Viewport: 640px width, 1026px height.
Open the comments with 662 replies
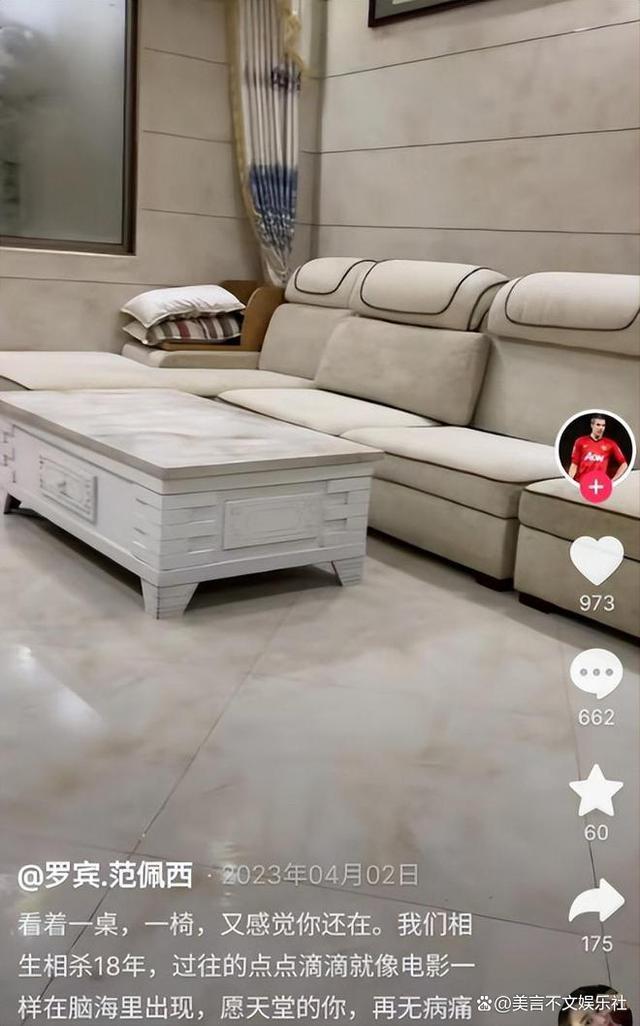click(x=596, y=674)
